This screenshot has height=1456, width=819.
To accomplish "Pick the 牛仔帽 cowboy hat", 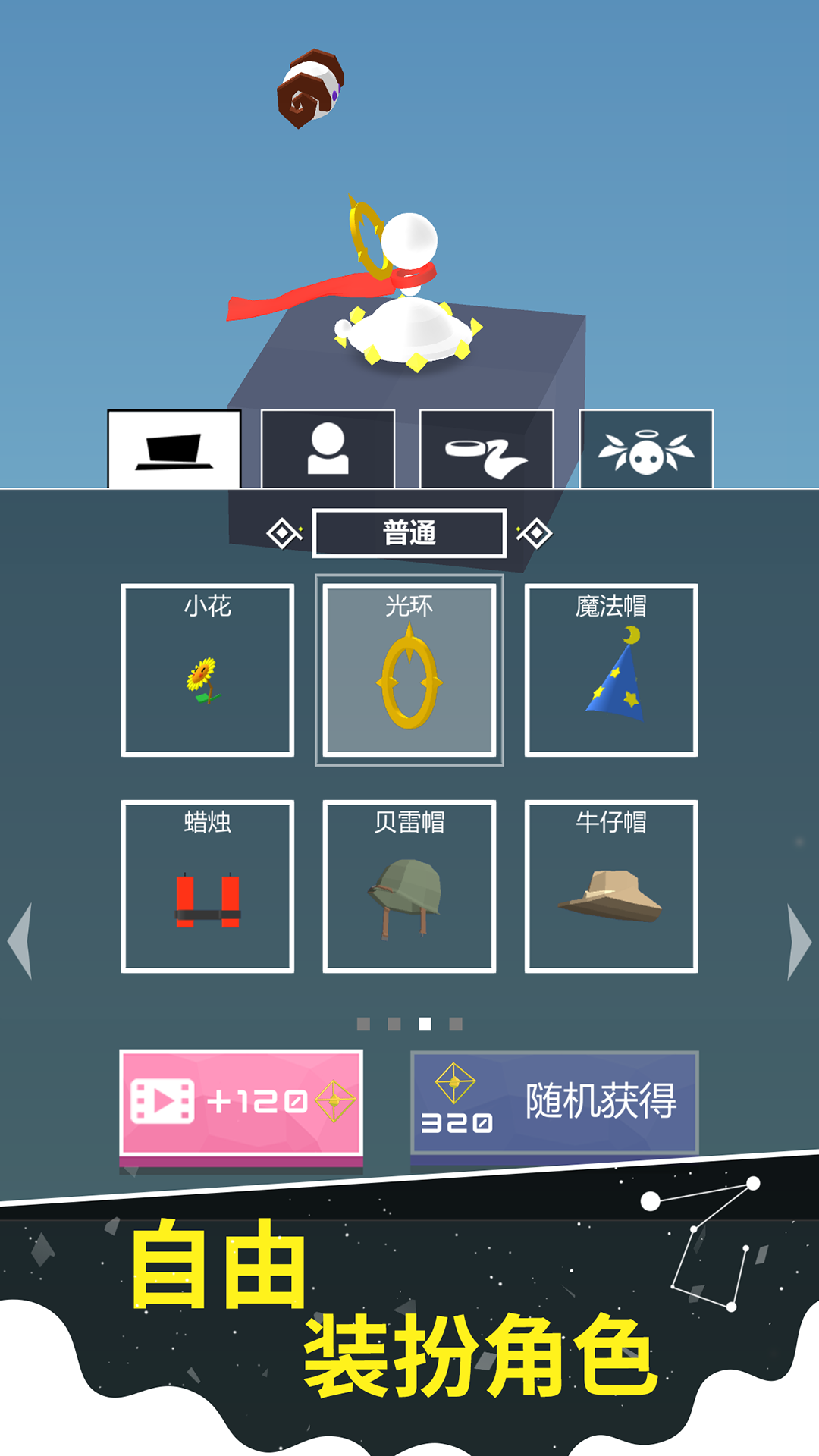I will pos(612,887).
